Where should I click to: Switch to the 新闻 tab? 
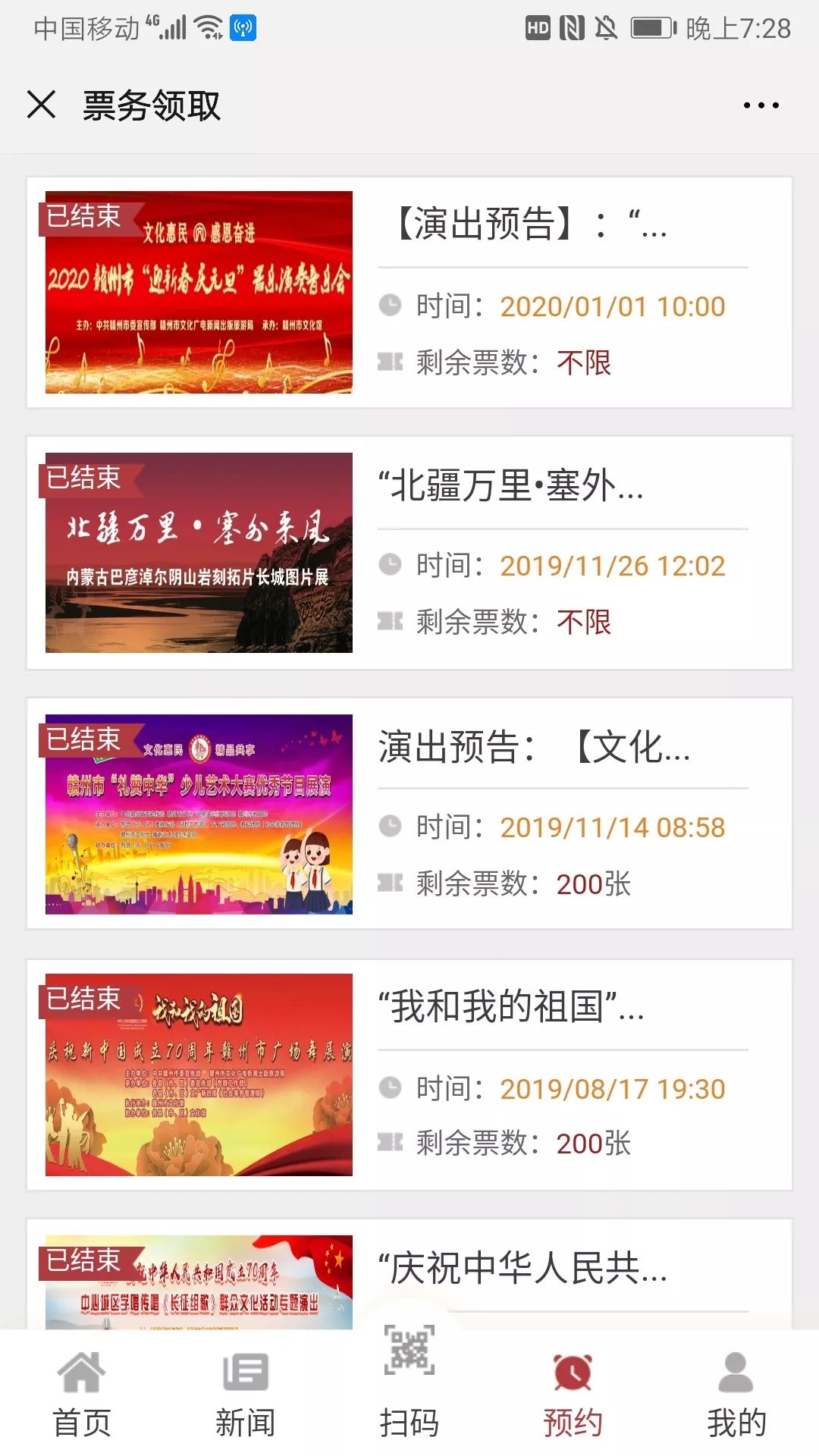point(245,1395)
